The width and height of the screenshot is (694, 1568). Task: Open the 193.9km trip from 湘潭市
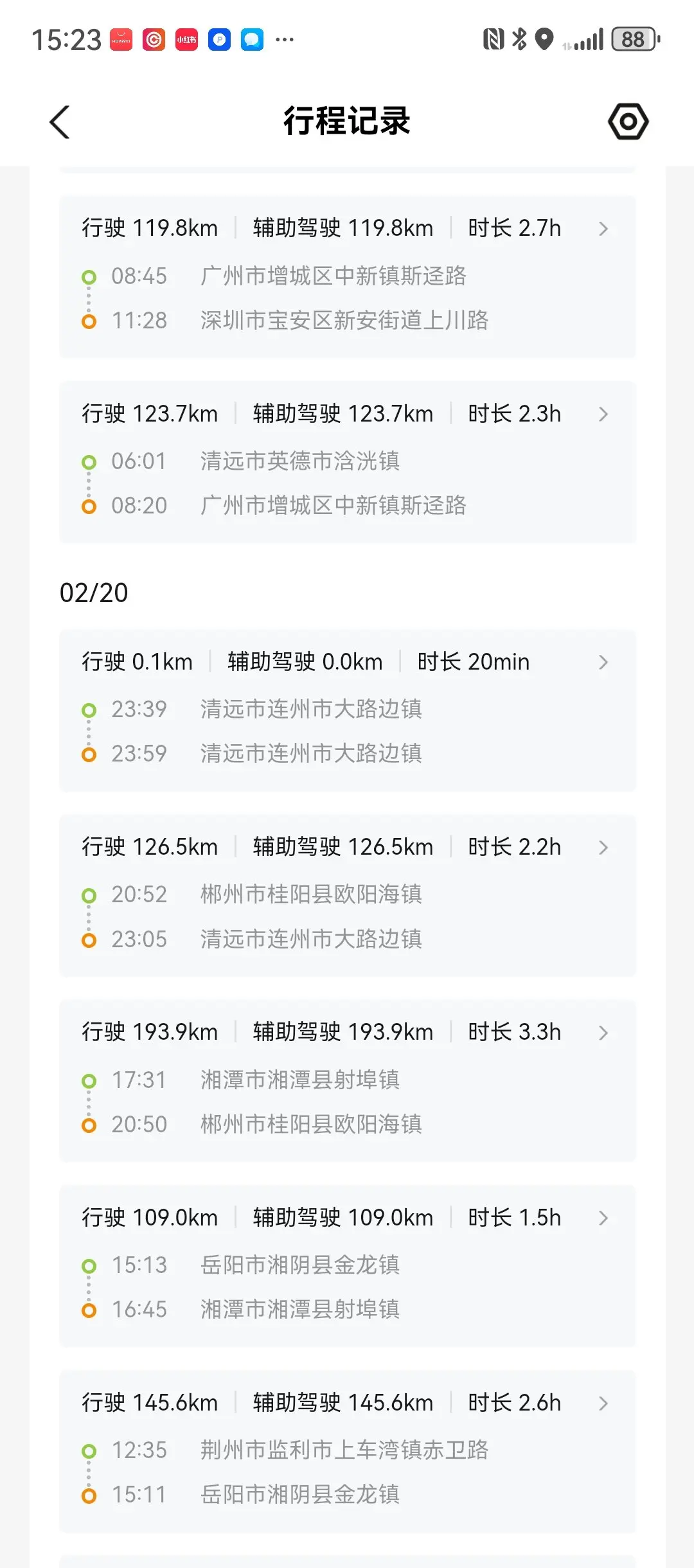click(x=347, y=1080)
